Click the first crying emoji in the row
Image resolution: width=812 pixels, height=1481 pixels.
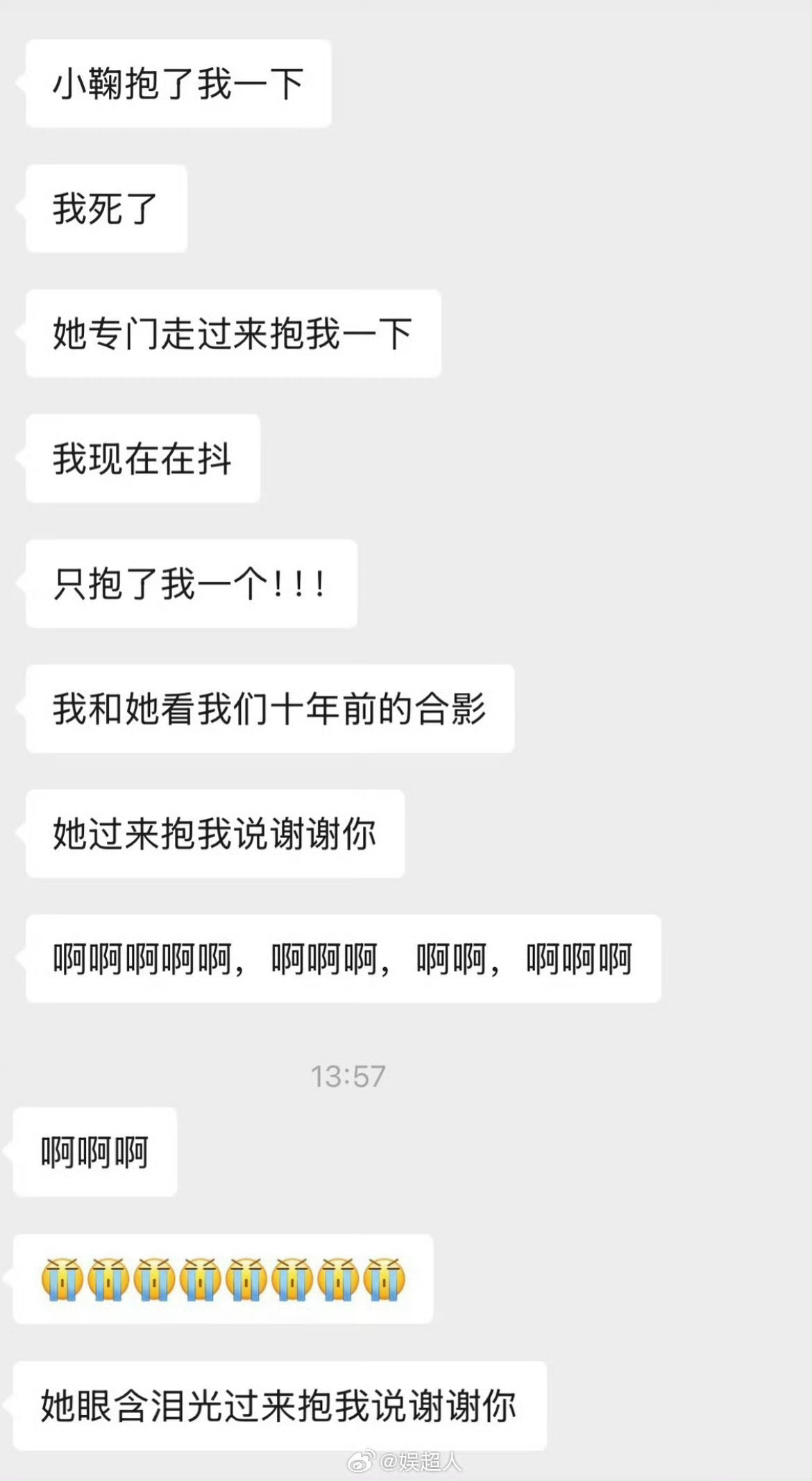pyautogui.click(x=63, y=1280)
